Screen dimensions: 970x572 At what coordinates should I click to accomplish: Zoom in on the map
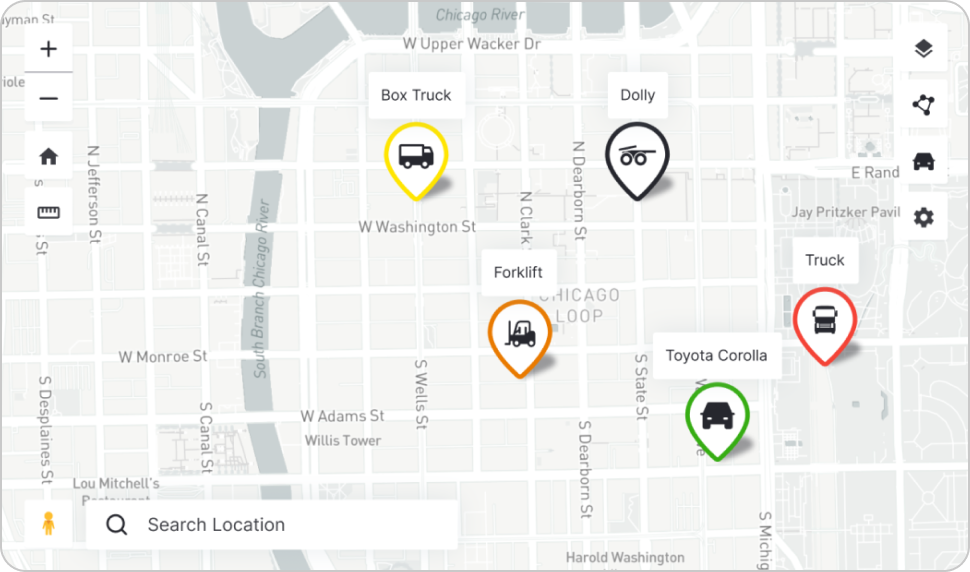click(48, 49)
